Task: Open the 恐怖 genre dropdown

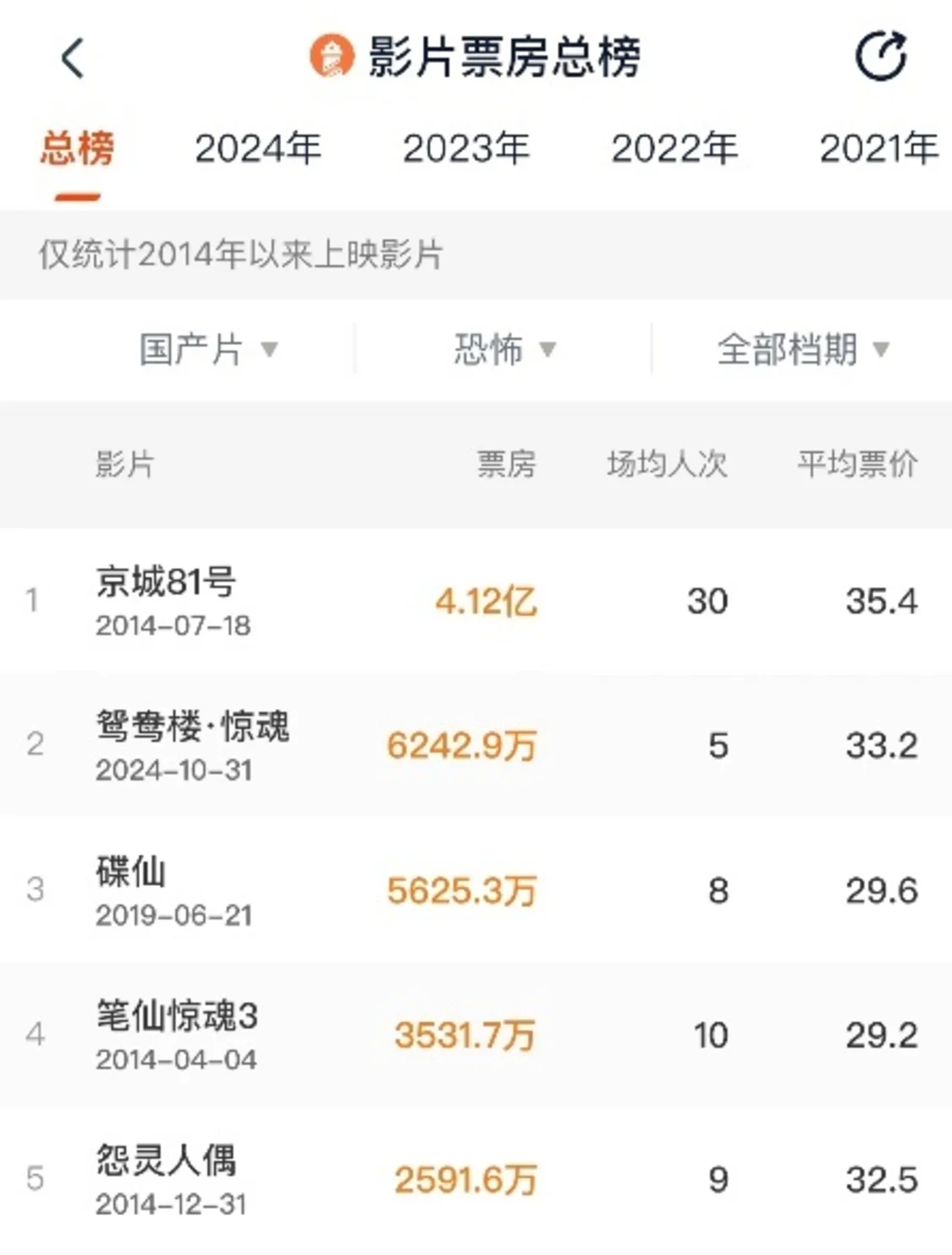Action: tap(504, 349)
